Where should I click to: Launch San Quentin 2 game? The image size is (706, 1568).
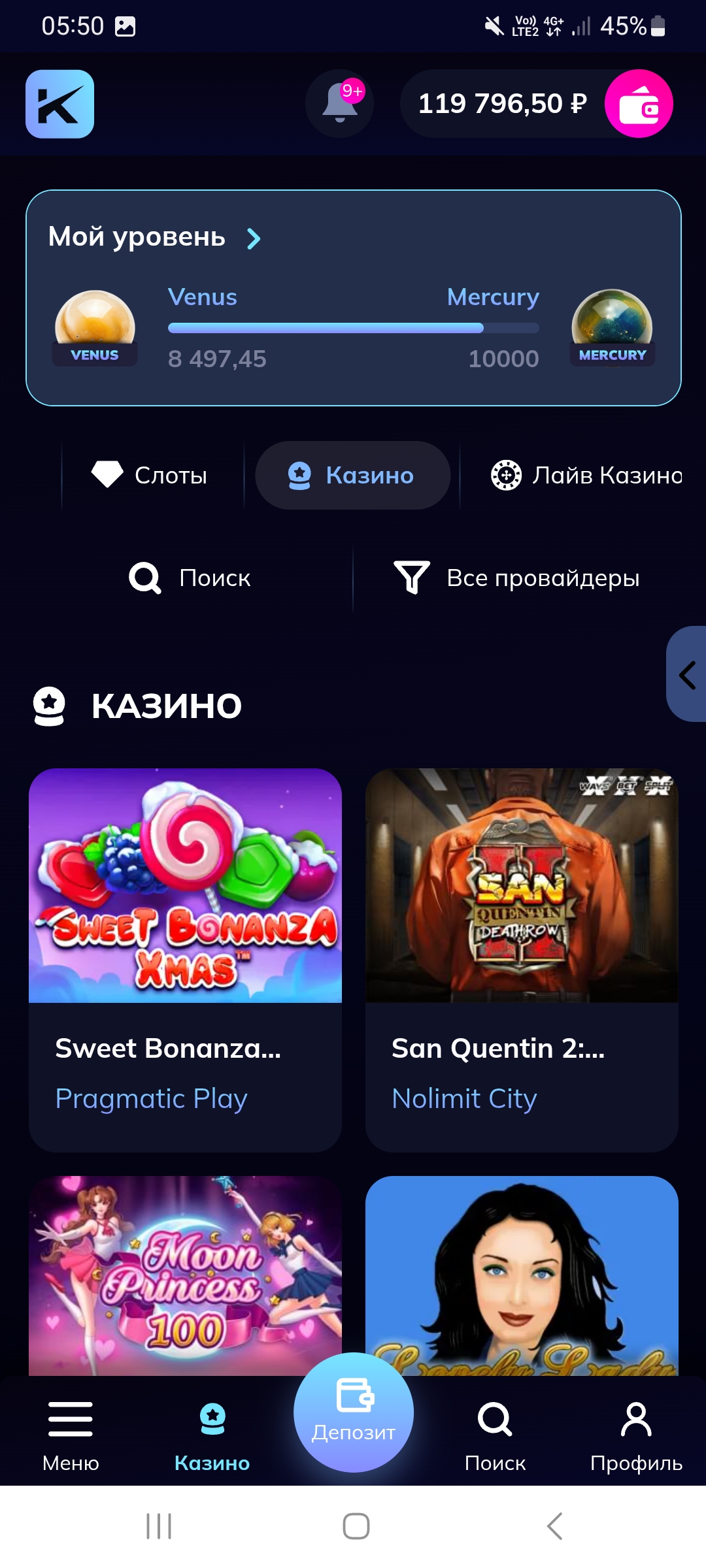(x=522, y=960)
